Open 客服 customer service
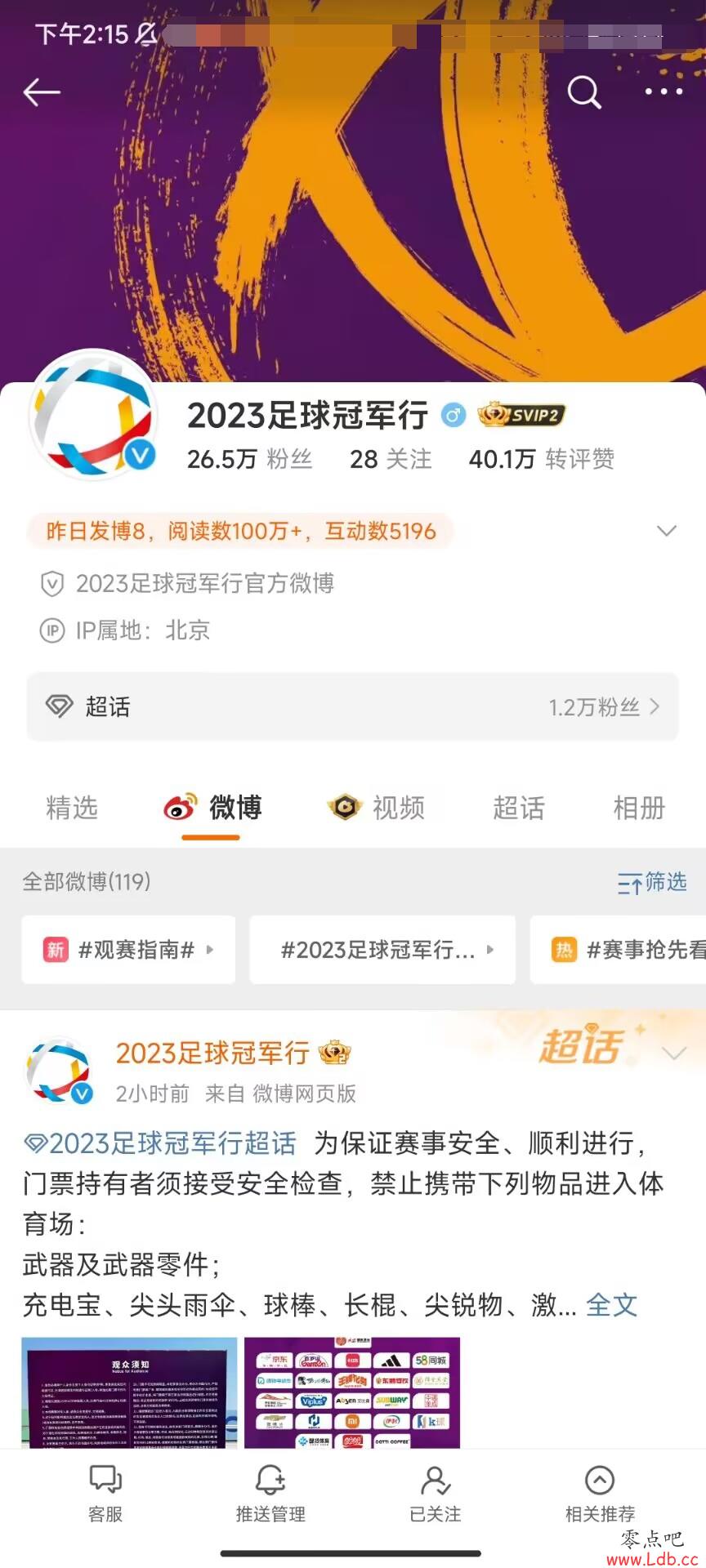Screen dimensions: 706x1568 coord(105,1494)
